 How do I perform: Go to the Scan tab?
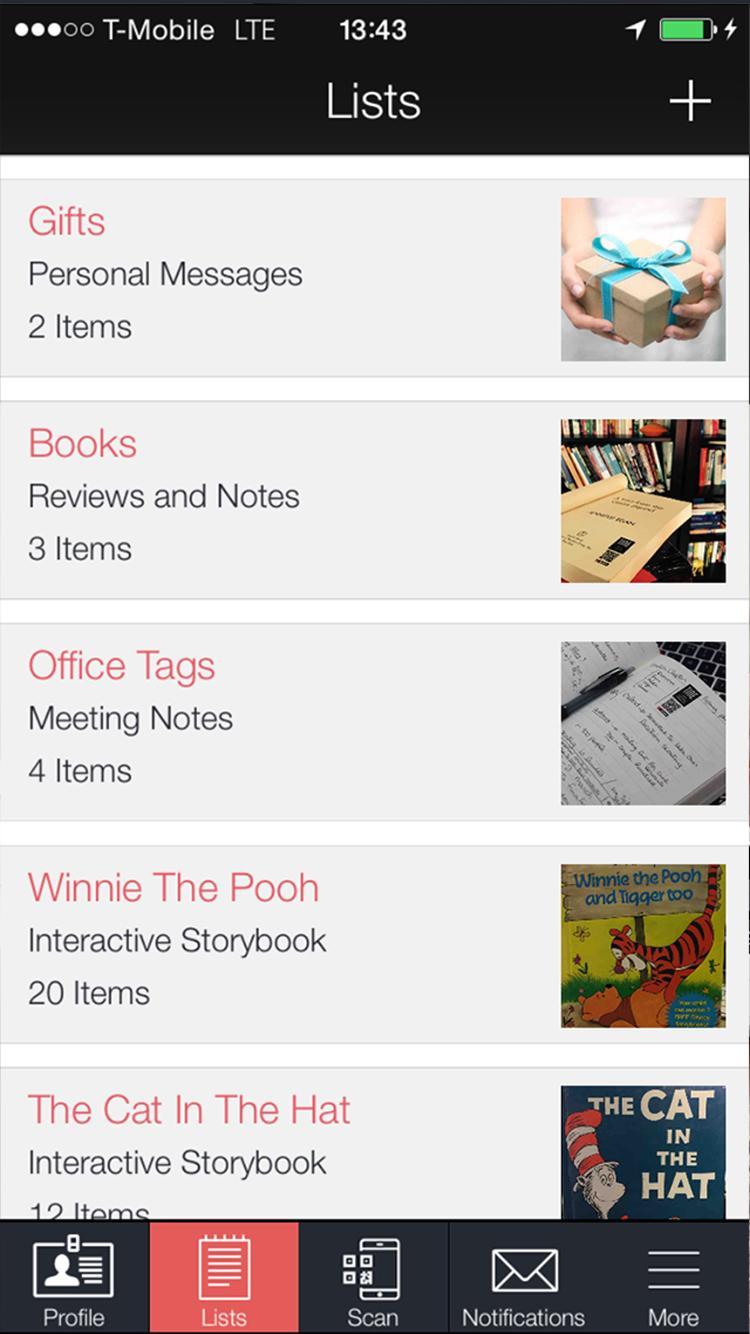click(x=373, y=1278)
